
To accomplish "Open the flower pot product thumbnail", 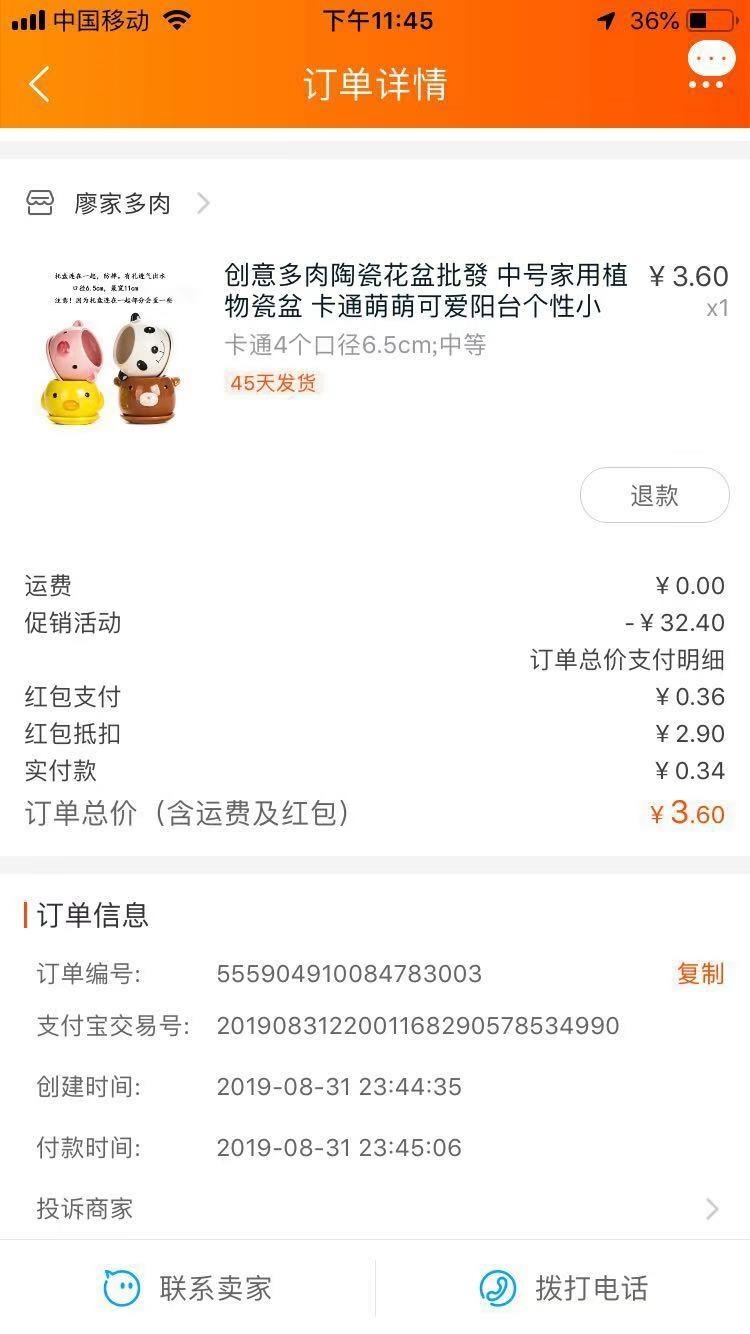I will click(x=112, y=343).
